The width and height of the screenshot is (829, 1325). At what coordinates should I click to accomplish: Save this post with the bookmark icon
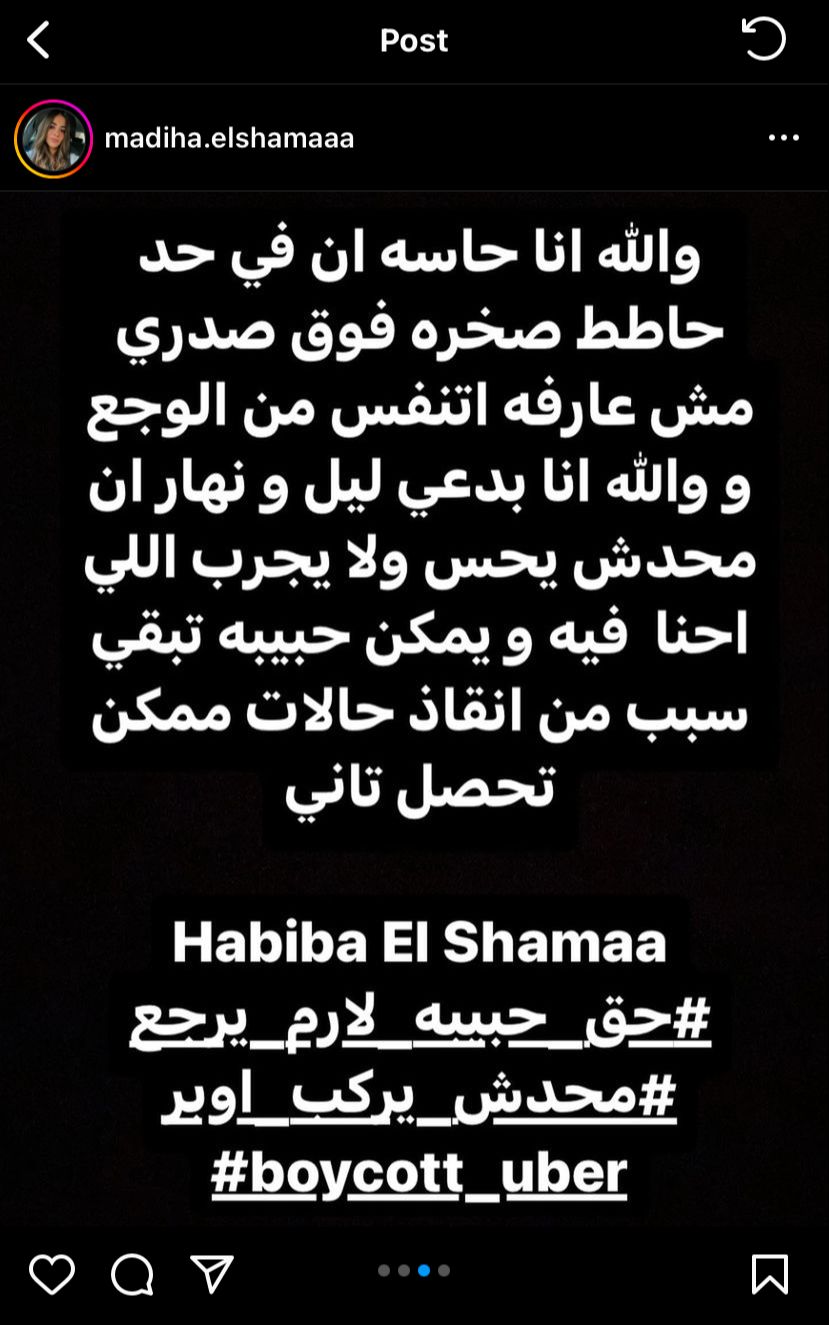tap(770, 1274)
